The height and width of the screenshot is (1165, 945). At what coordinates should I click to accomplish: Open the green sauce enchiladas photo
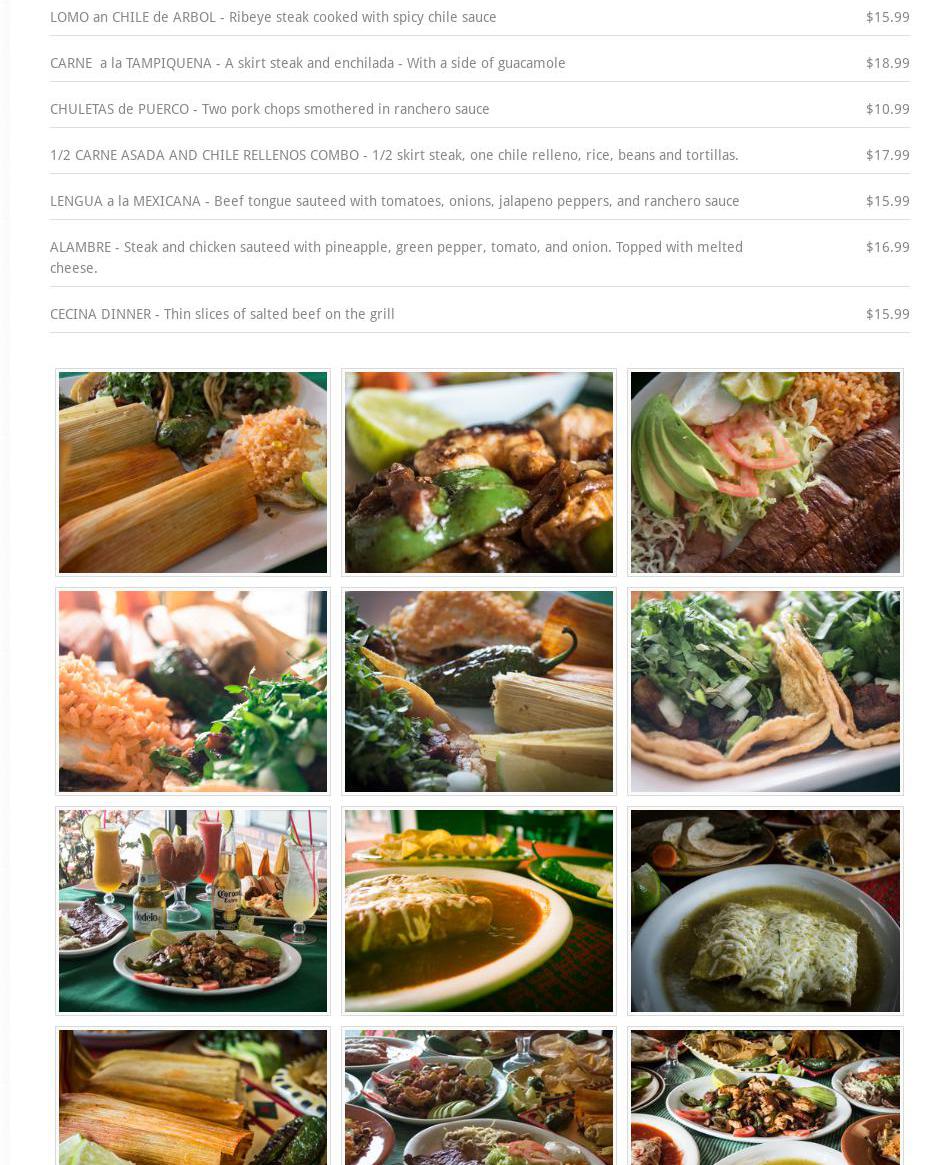pos(765,911)
